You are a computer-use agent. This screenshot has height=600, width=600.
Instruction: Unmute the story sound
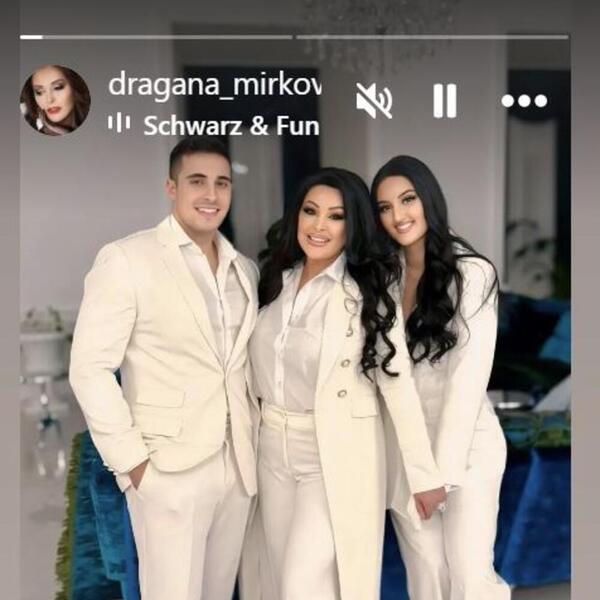point(374,101)
